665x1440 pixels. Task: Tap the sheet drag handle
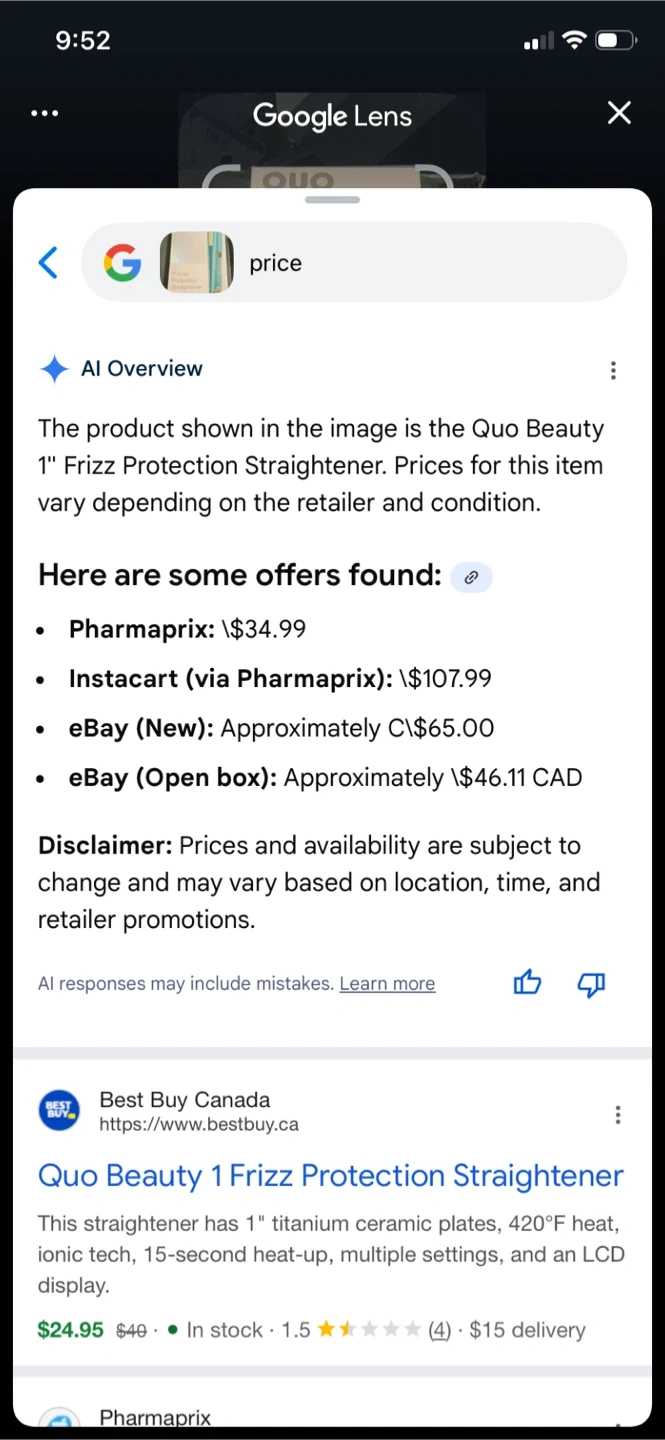pyautogui.click(x=332, y=200)
